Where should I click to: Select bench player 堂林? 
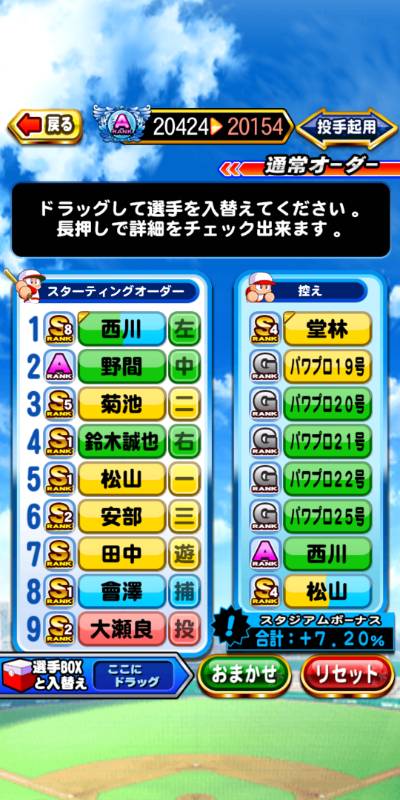tap(328, 330)
